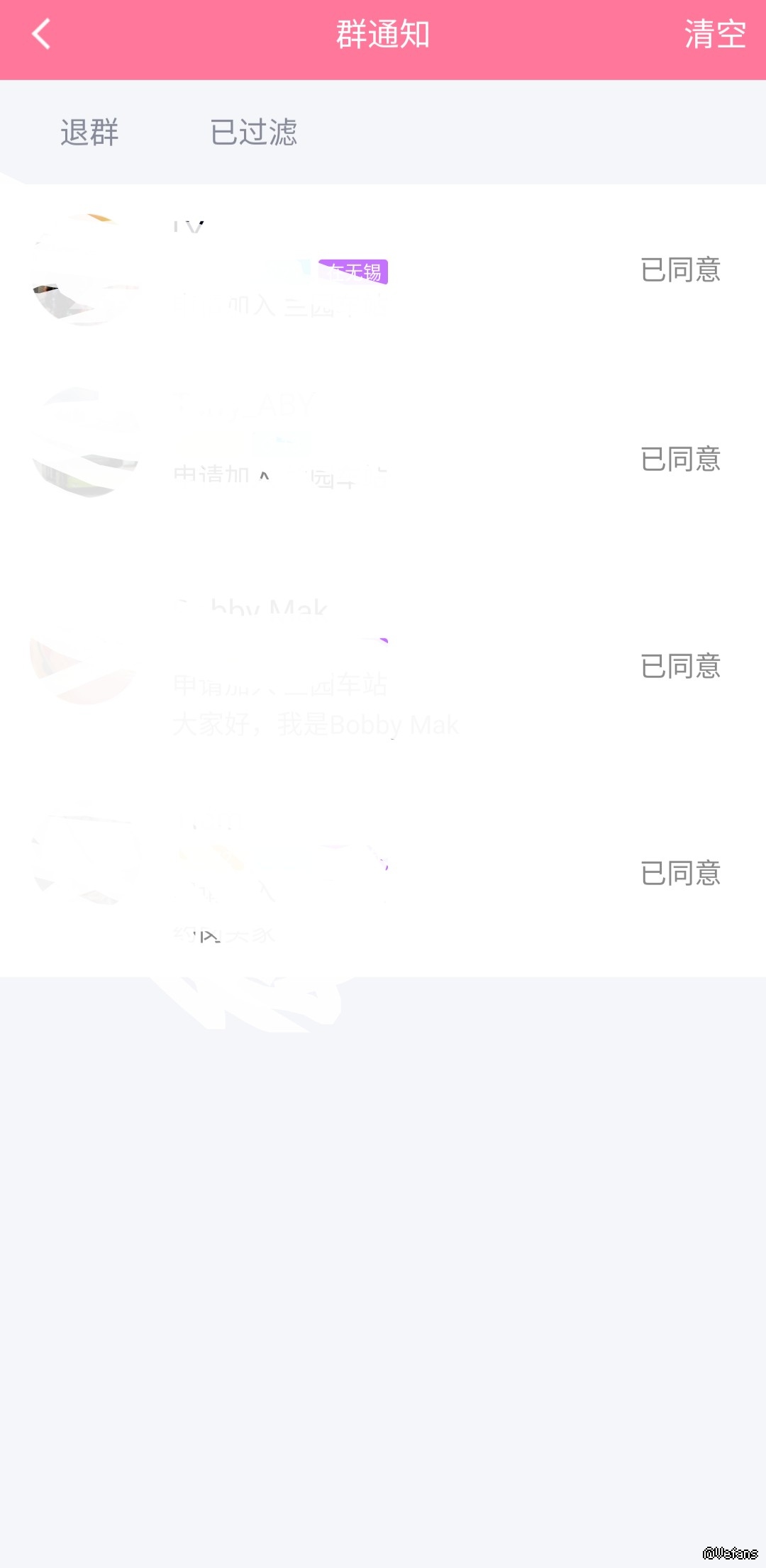Tap 清空 to clear all notifications
766x1568 pixels.
pyautogui.click(x=714, y=34)
